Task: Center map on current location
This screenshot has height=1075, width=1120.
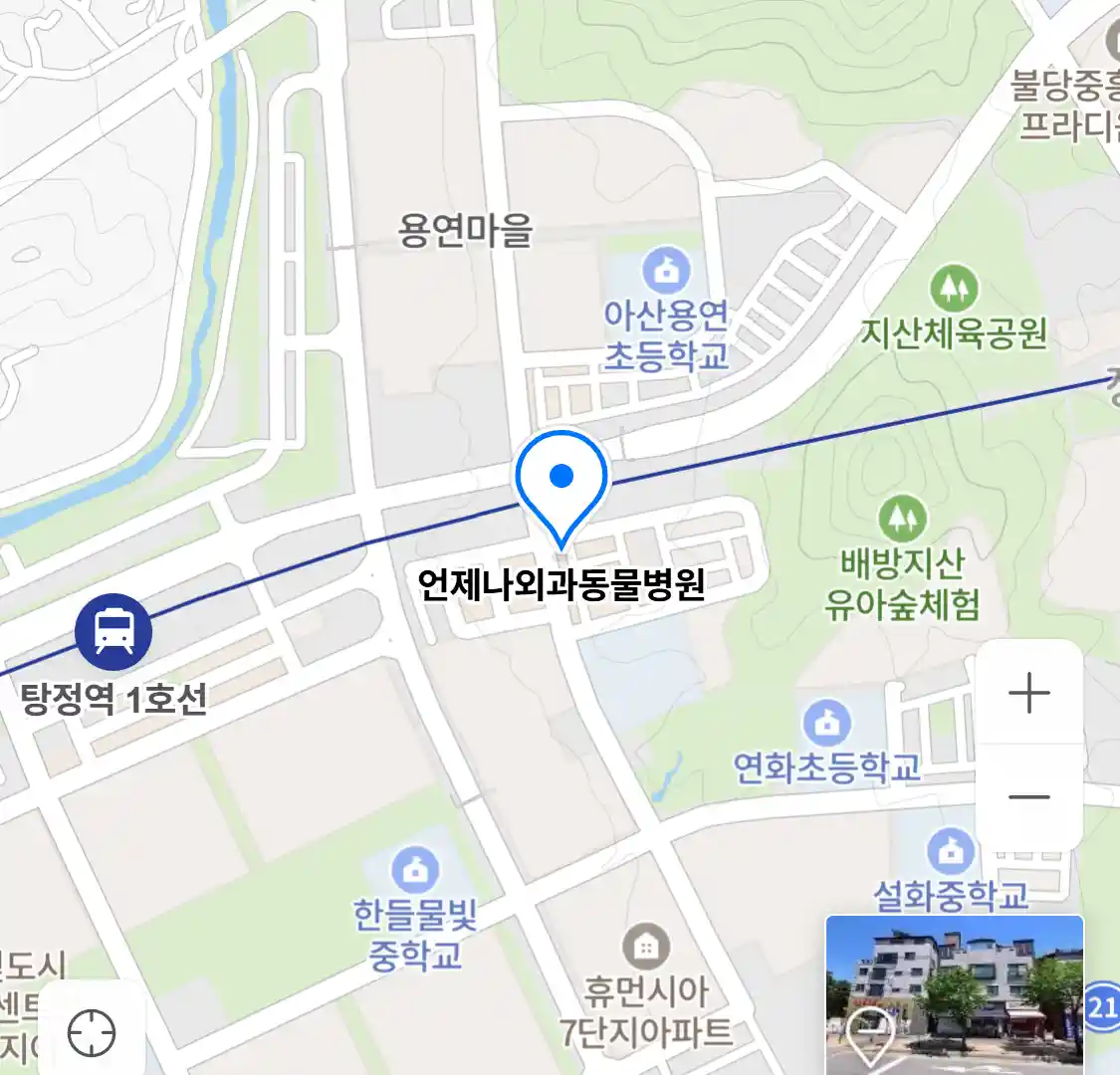Action: (92, 1034)
